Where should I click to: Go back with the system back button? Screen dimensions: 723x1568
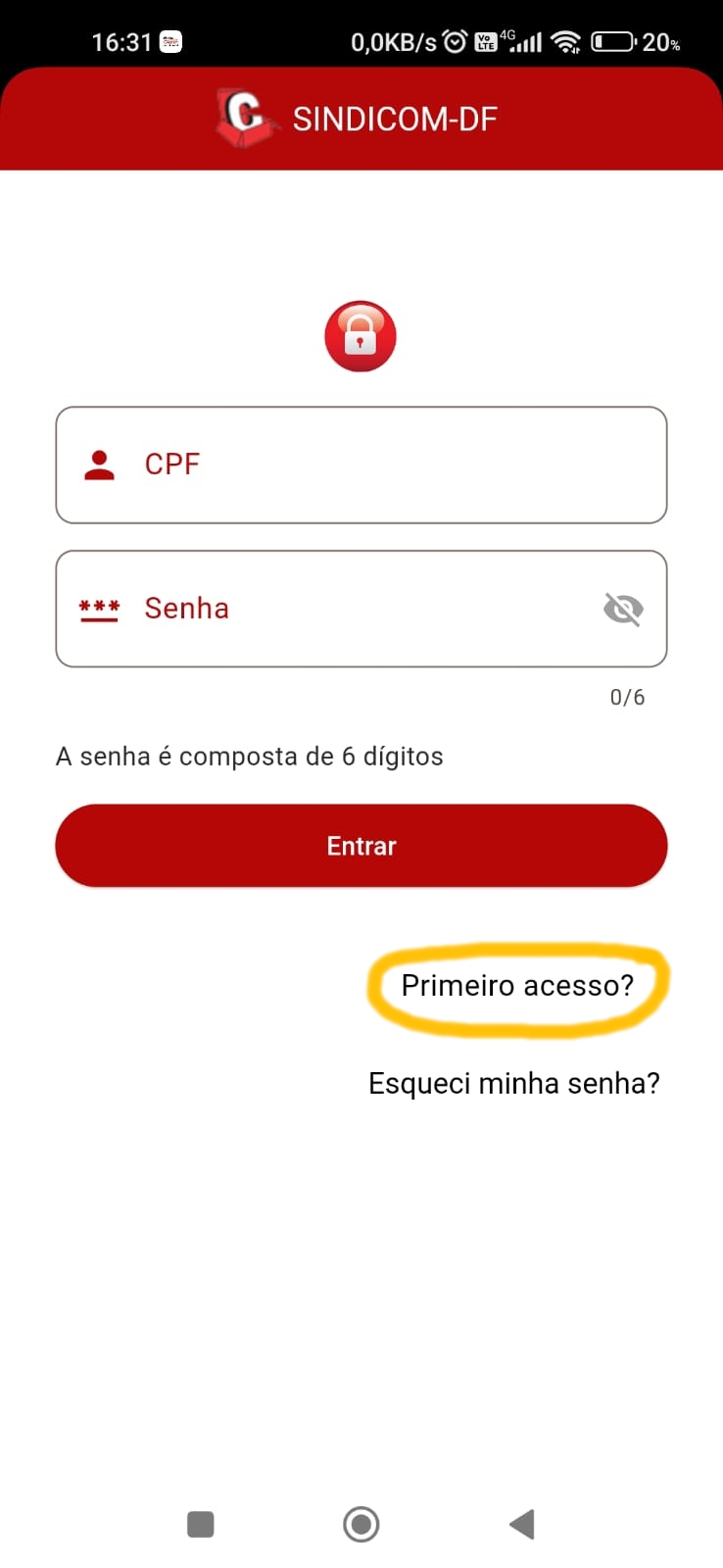tap(522, 1524)
